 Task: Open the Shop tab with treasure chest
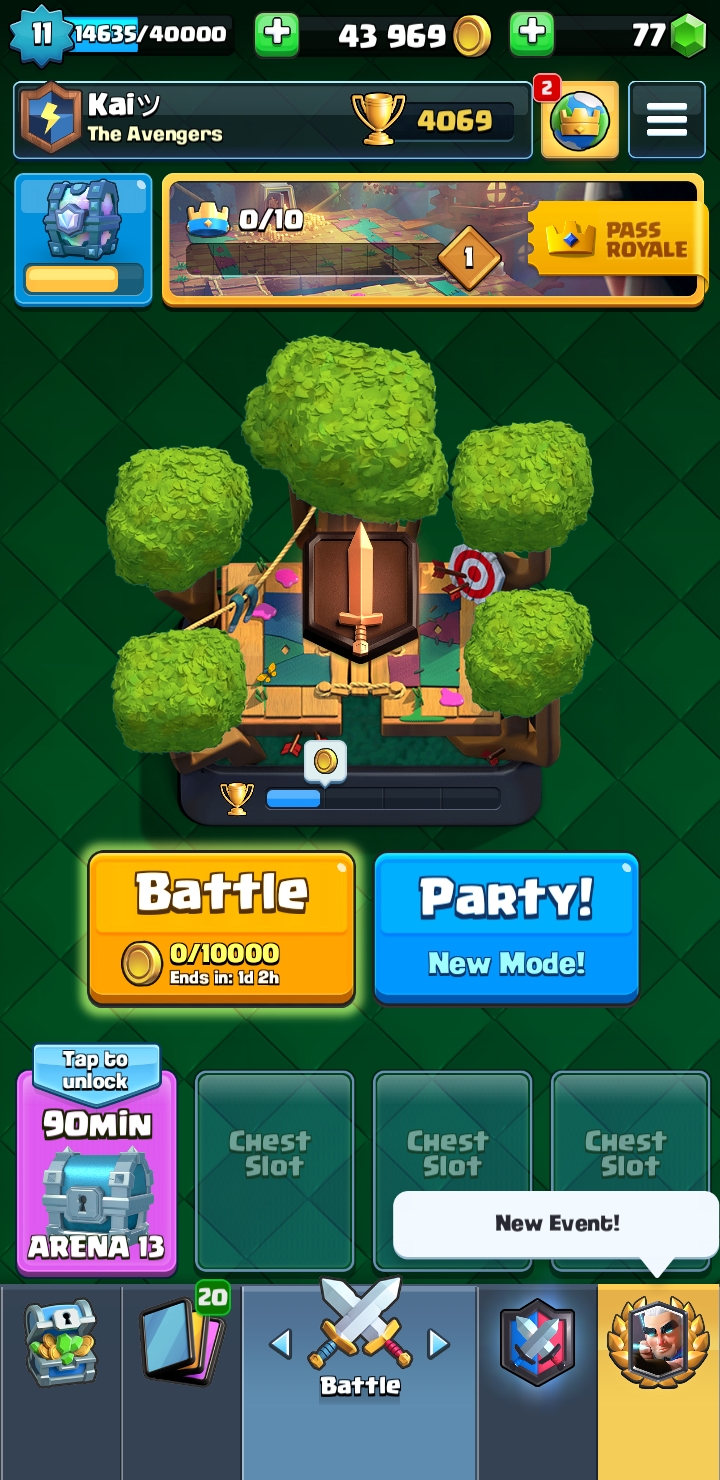pyautogui.click(x=60, y=1344)
